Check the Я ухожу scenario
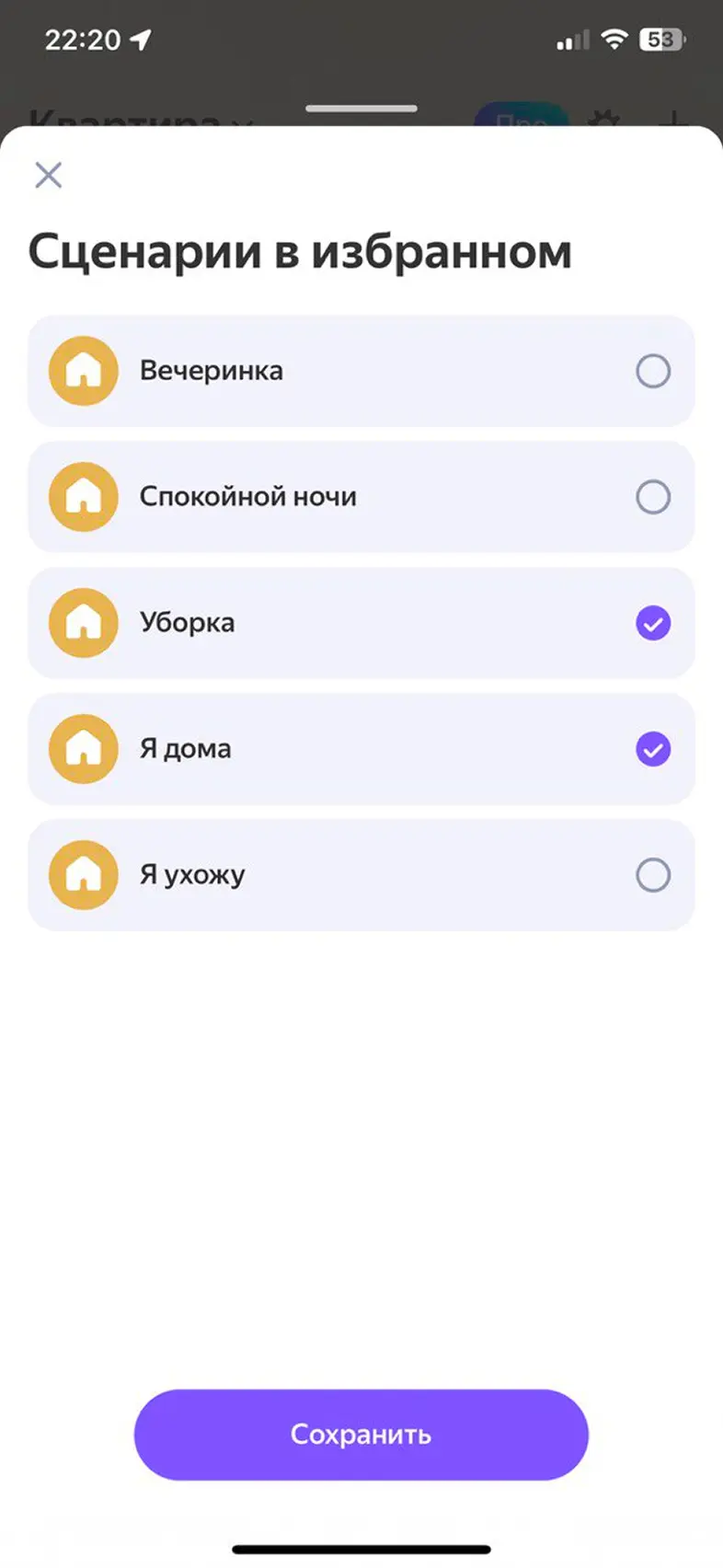 (652, 875)
